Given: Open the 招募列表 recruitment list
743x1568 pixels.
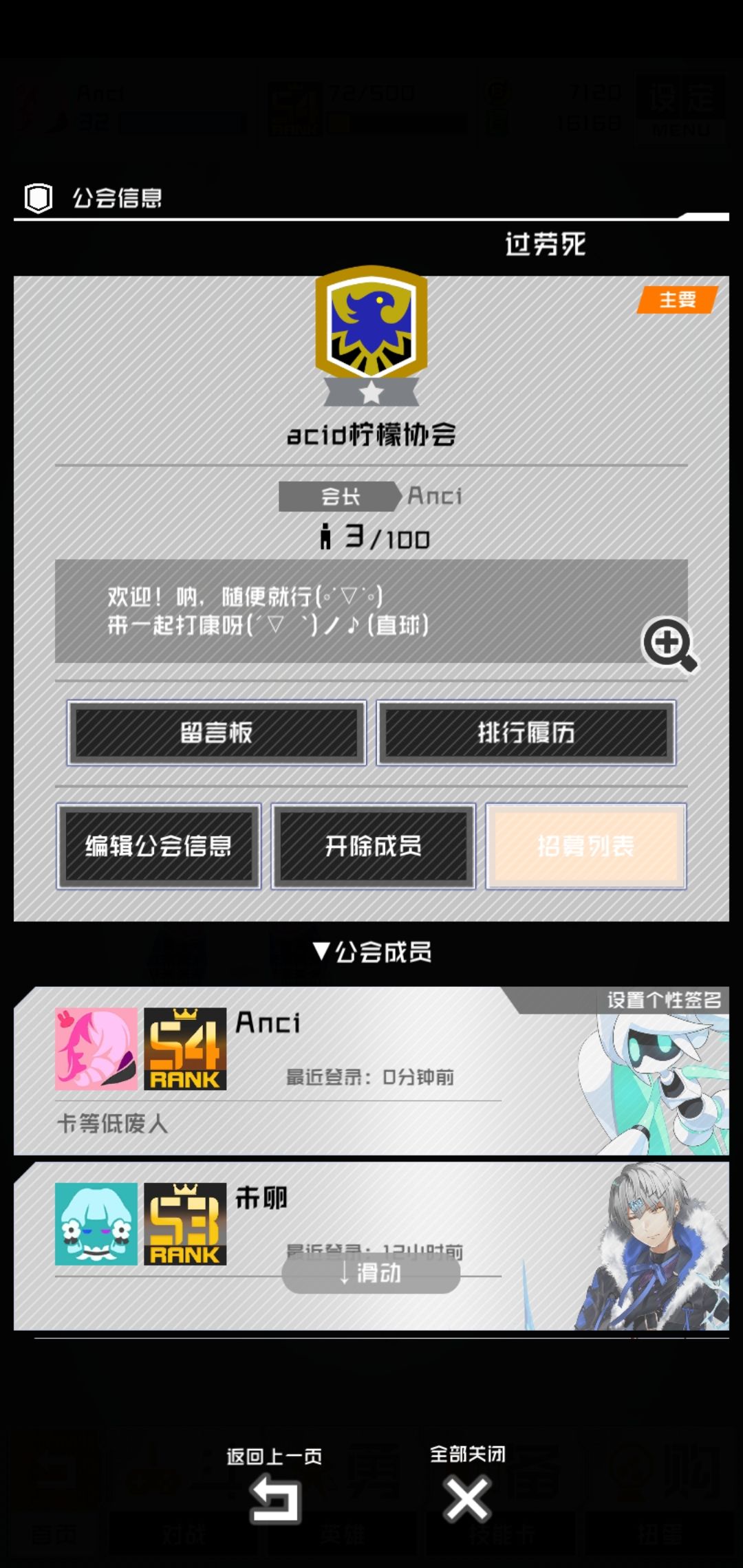Looking at the screenshot, I should (x=586, y=846).
